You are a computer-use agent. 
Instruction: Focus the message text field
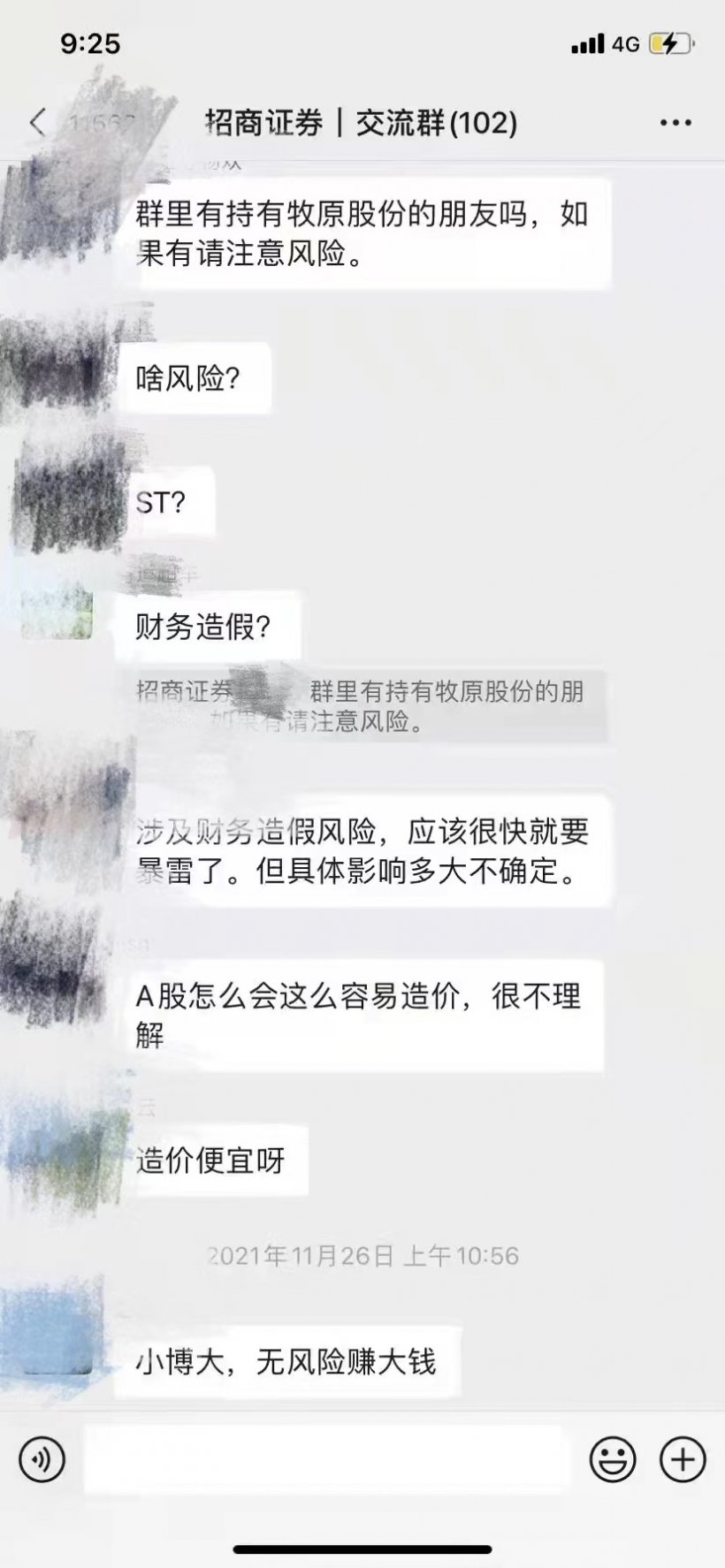(x=323, y=1459)
